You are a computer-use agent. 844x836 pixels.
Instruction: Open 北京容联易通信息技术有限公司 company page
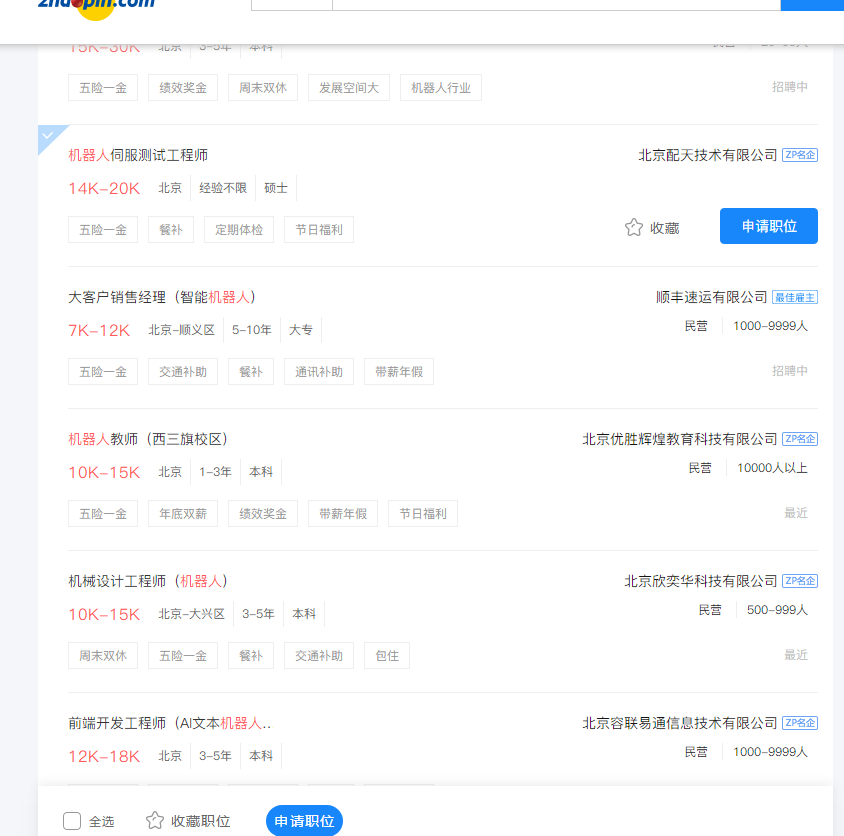679,723
